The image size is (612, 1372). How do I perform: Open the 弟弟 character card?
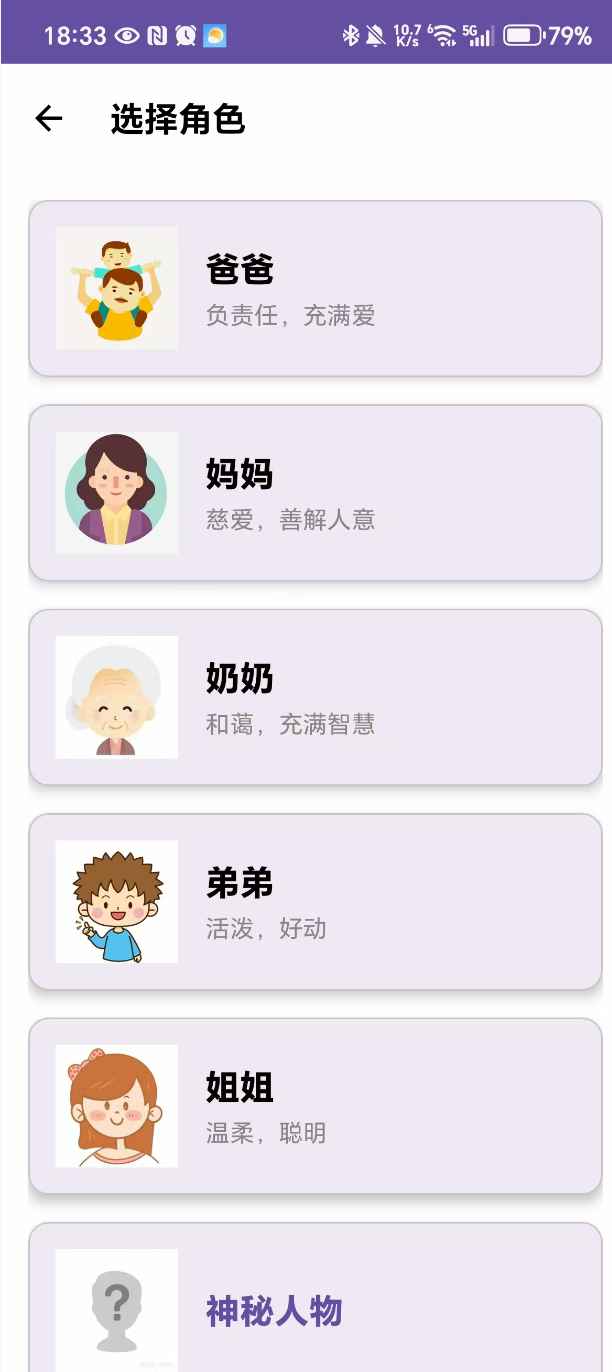click(315, 902)
